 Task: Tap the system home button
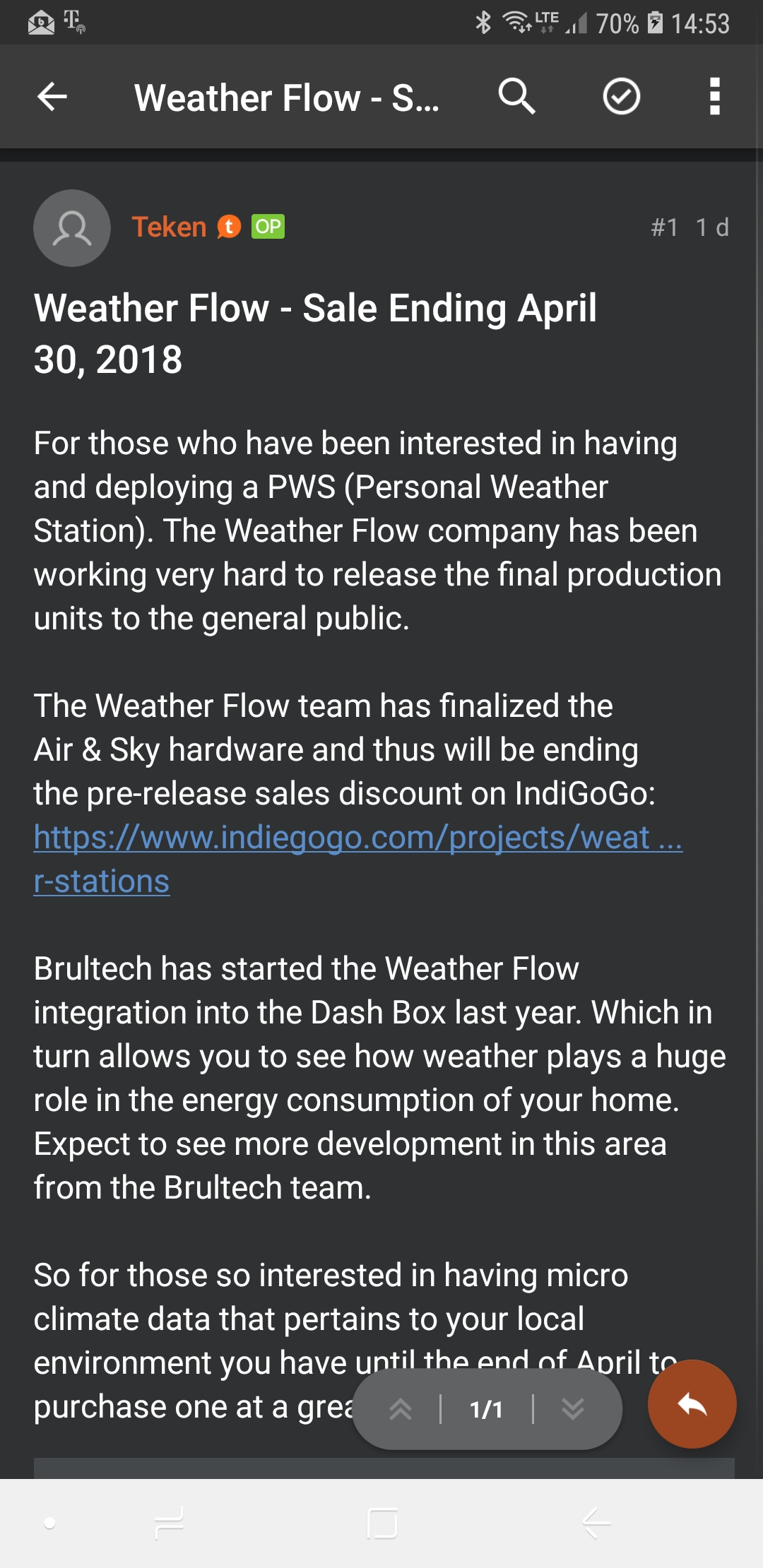[382, 1523]
